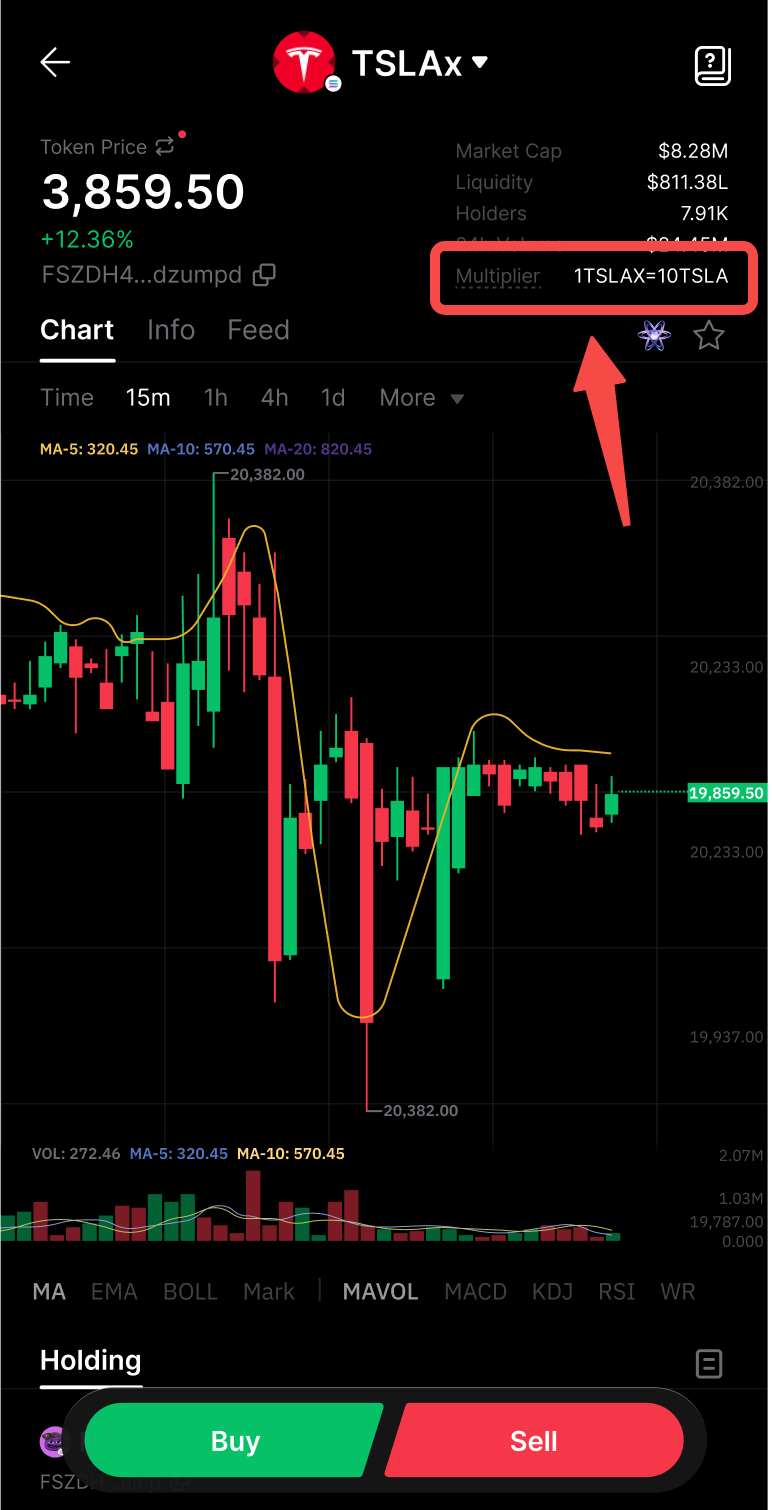This screenshot has height=1510, width=772.
Task: Select the 1h chart interval
Action: point(215,398)
